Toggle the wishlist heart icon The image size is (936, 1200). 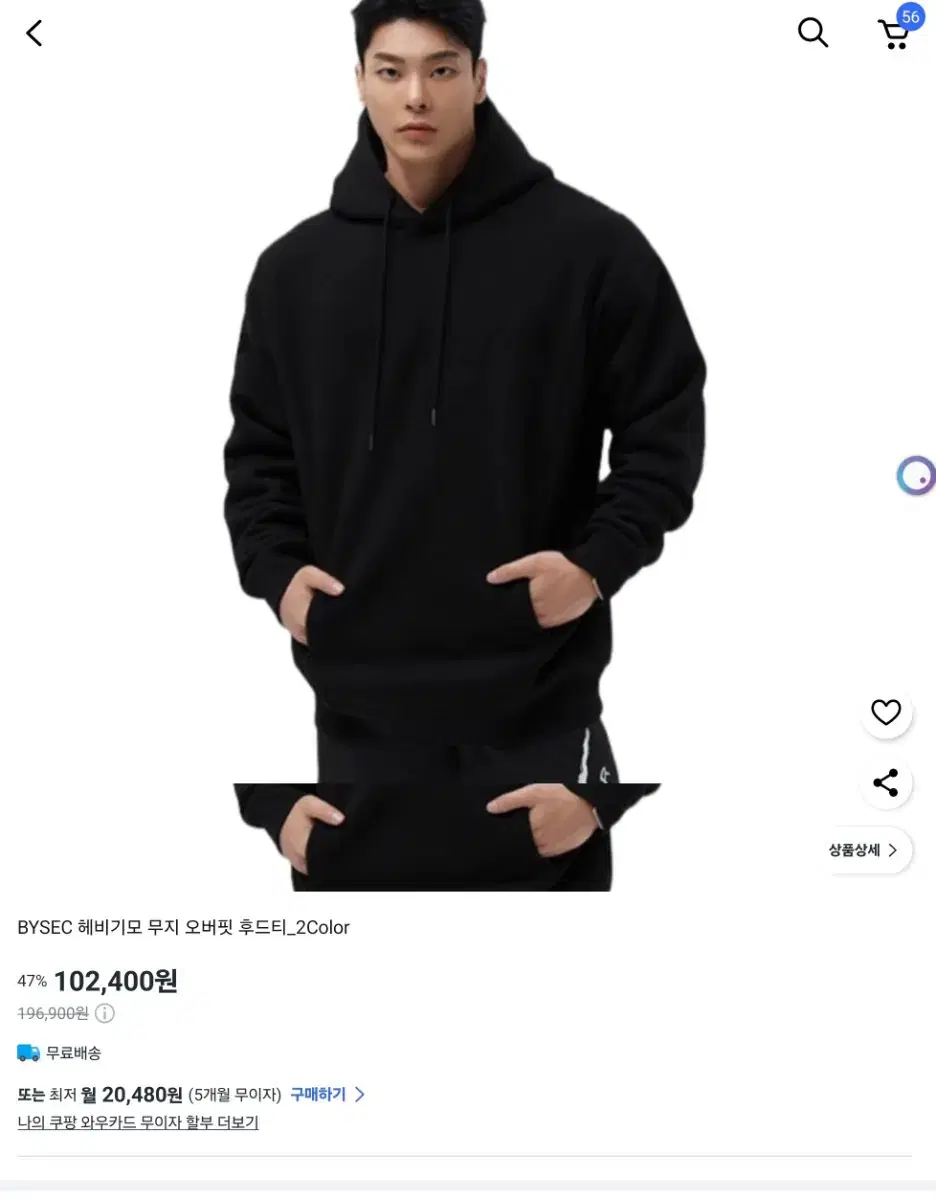[x=885, y=712]
